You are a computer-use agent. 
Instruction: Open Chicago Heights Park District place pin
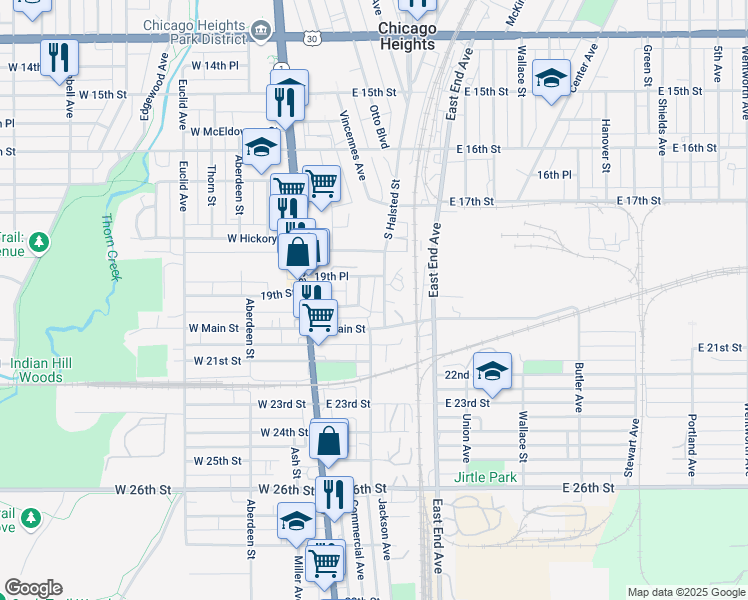[261, 31]
